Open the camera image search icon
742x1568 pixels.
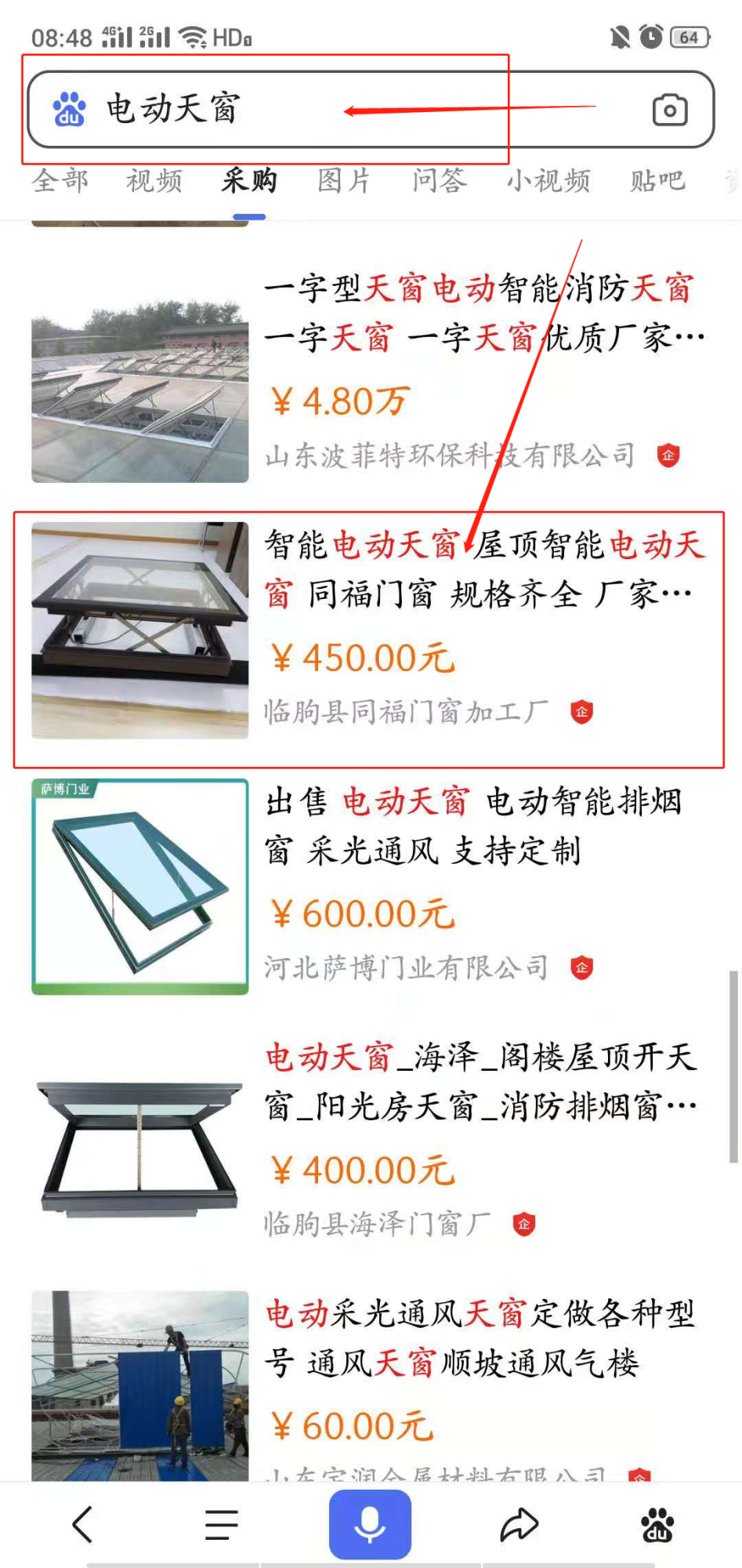tap(670, 110)
